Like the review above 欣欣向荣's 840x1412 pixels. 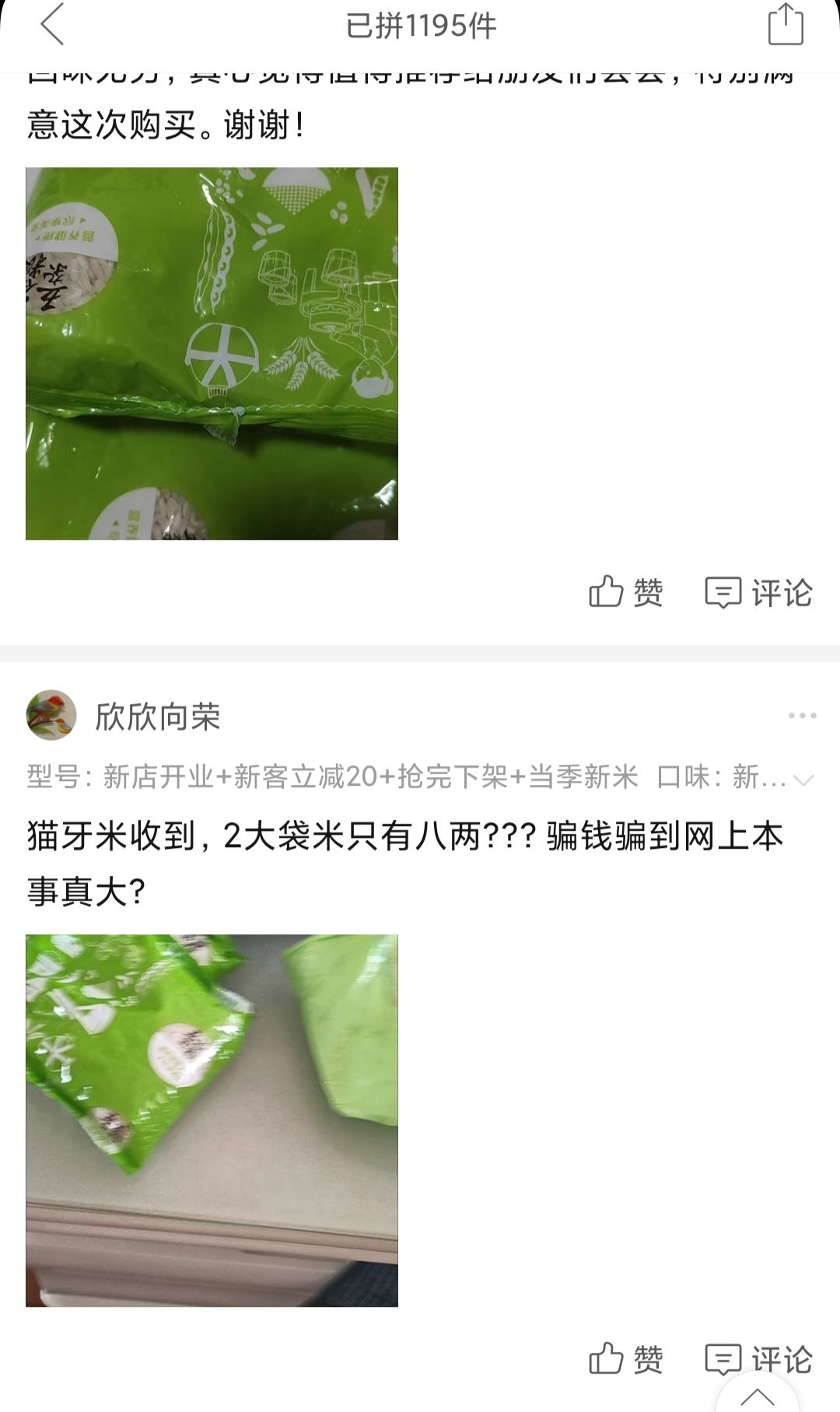point(625,592)
